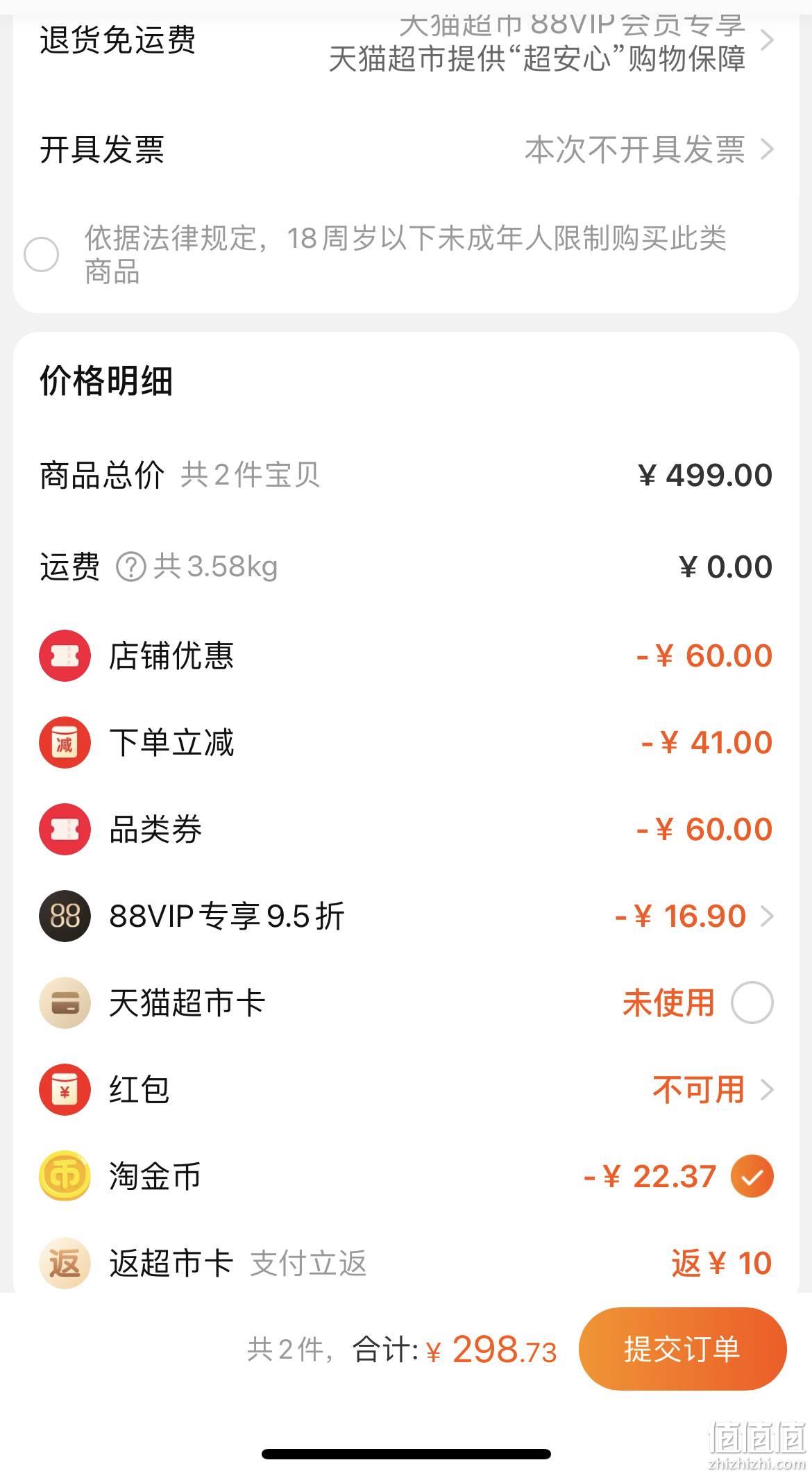
Task: View the 88VIP专享9.5折 discount details
Action: pos(406,916)
